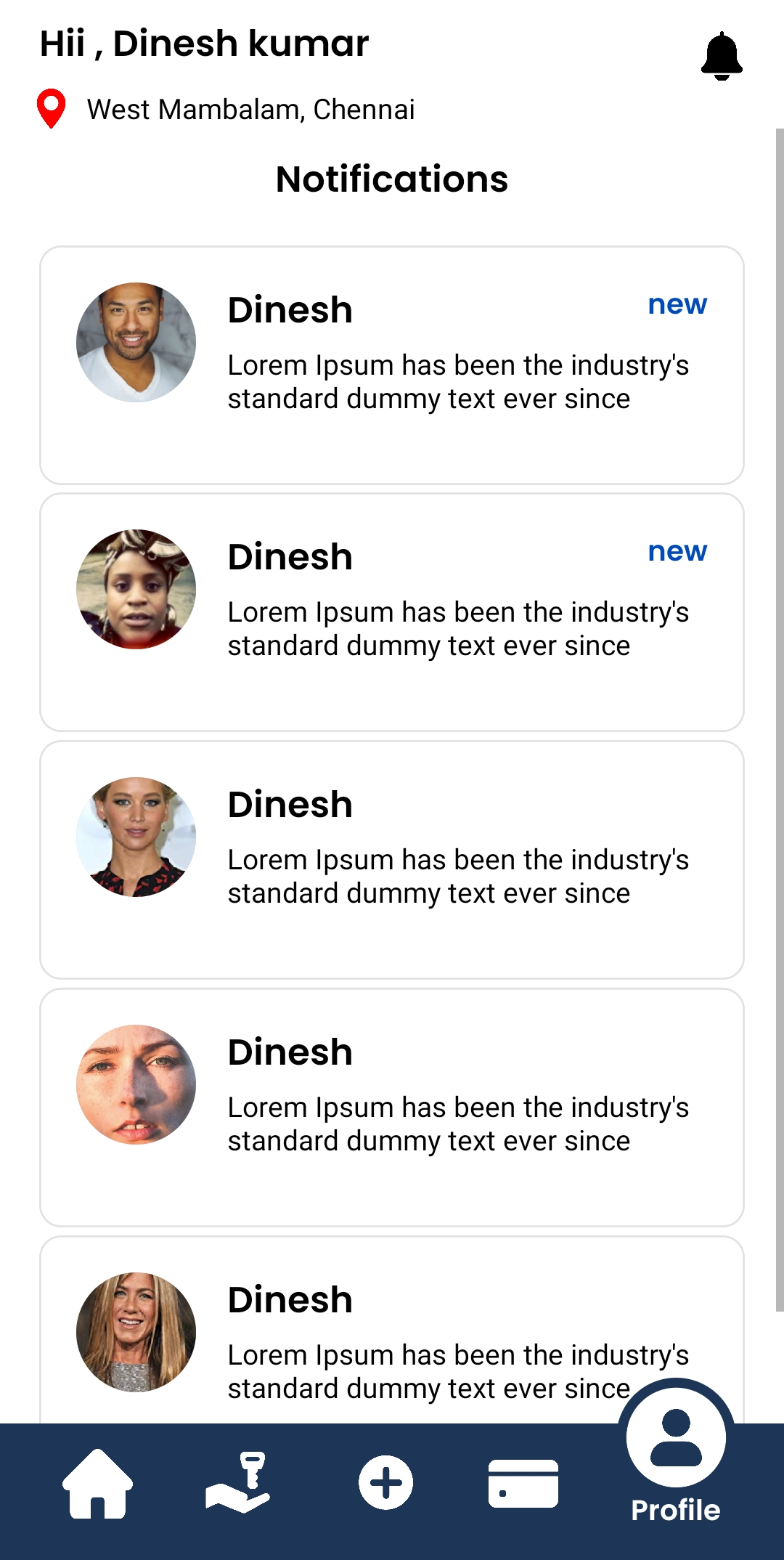Viewport: 784px width, 1560px height.
Task: Click the 'new' label on the top notification
Action: pos(677,304)
